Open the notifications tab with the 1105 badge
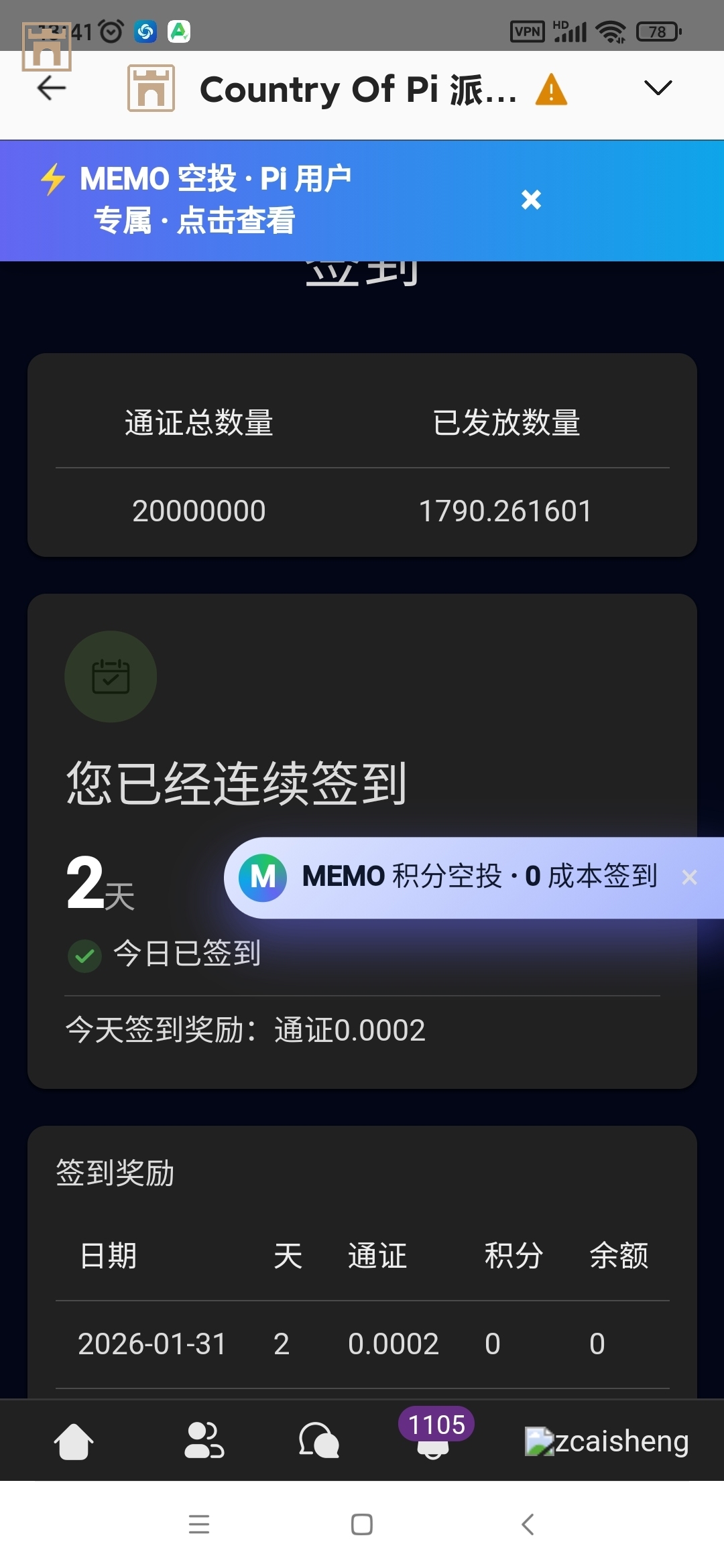Image resolution: width=724 pixels, height=1568 pixels. [434, 1441]
